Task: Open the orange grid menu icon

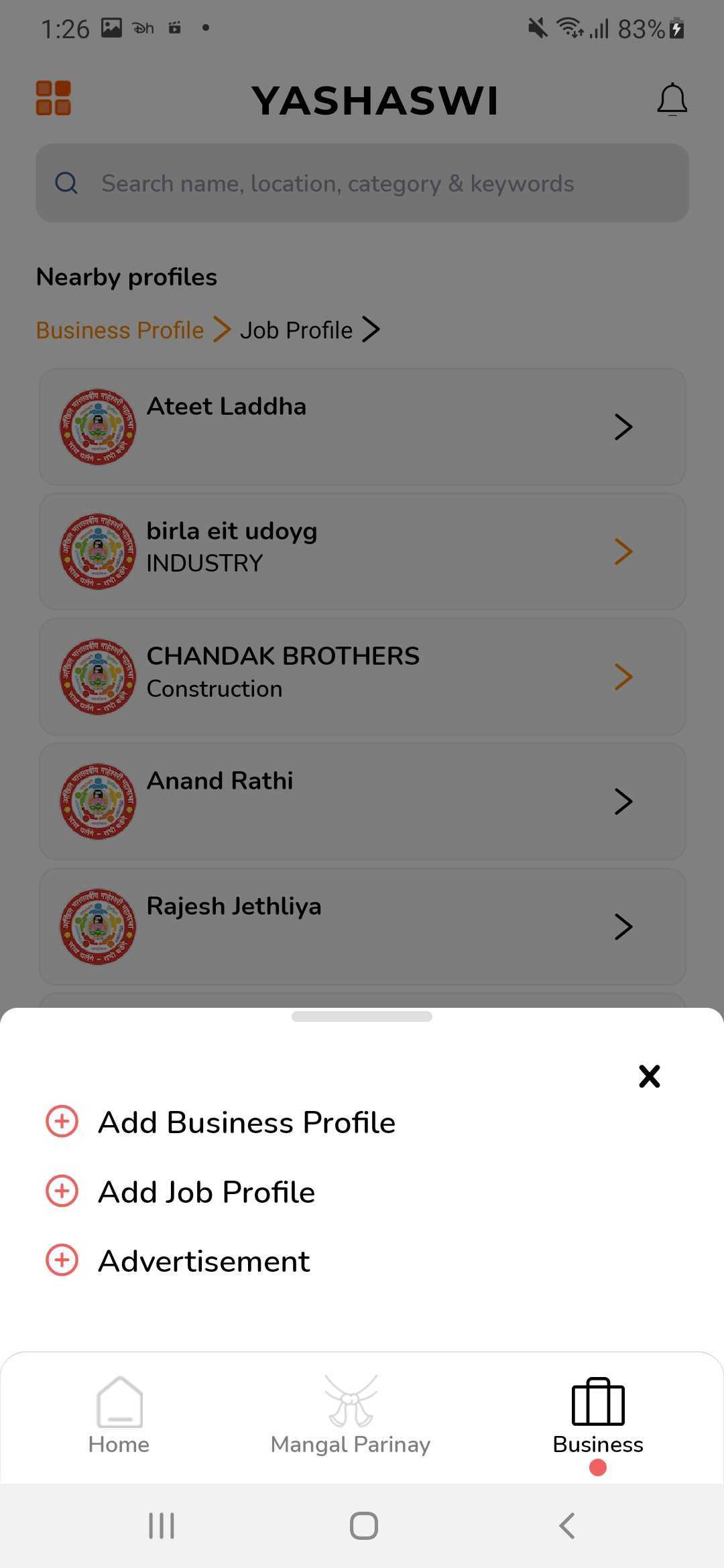Action: click(x=54, y=98)
